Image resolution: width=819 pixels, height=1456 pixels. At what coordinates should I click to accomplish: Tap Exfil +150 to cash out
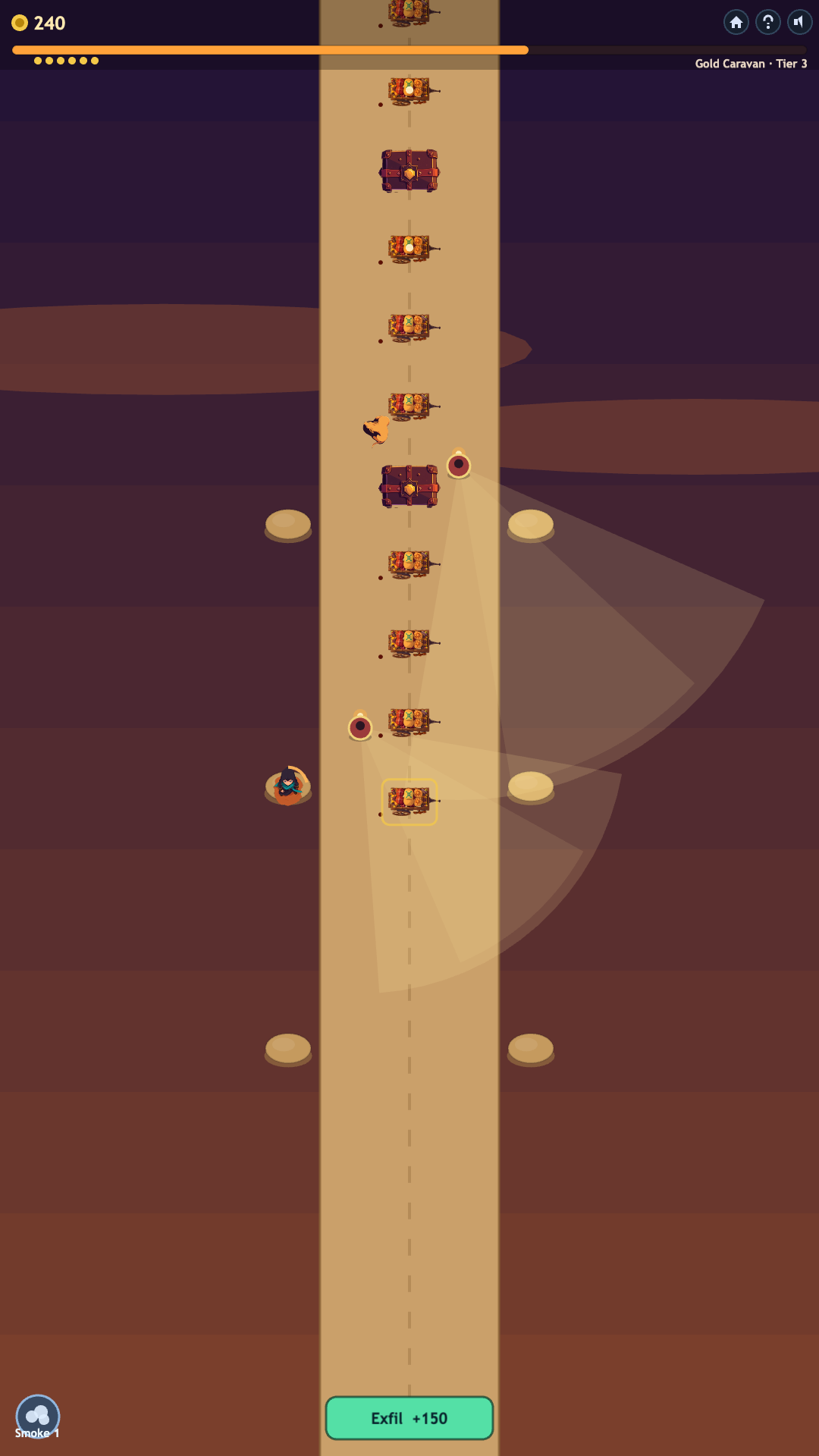(x=409, y=1418)
